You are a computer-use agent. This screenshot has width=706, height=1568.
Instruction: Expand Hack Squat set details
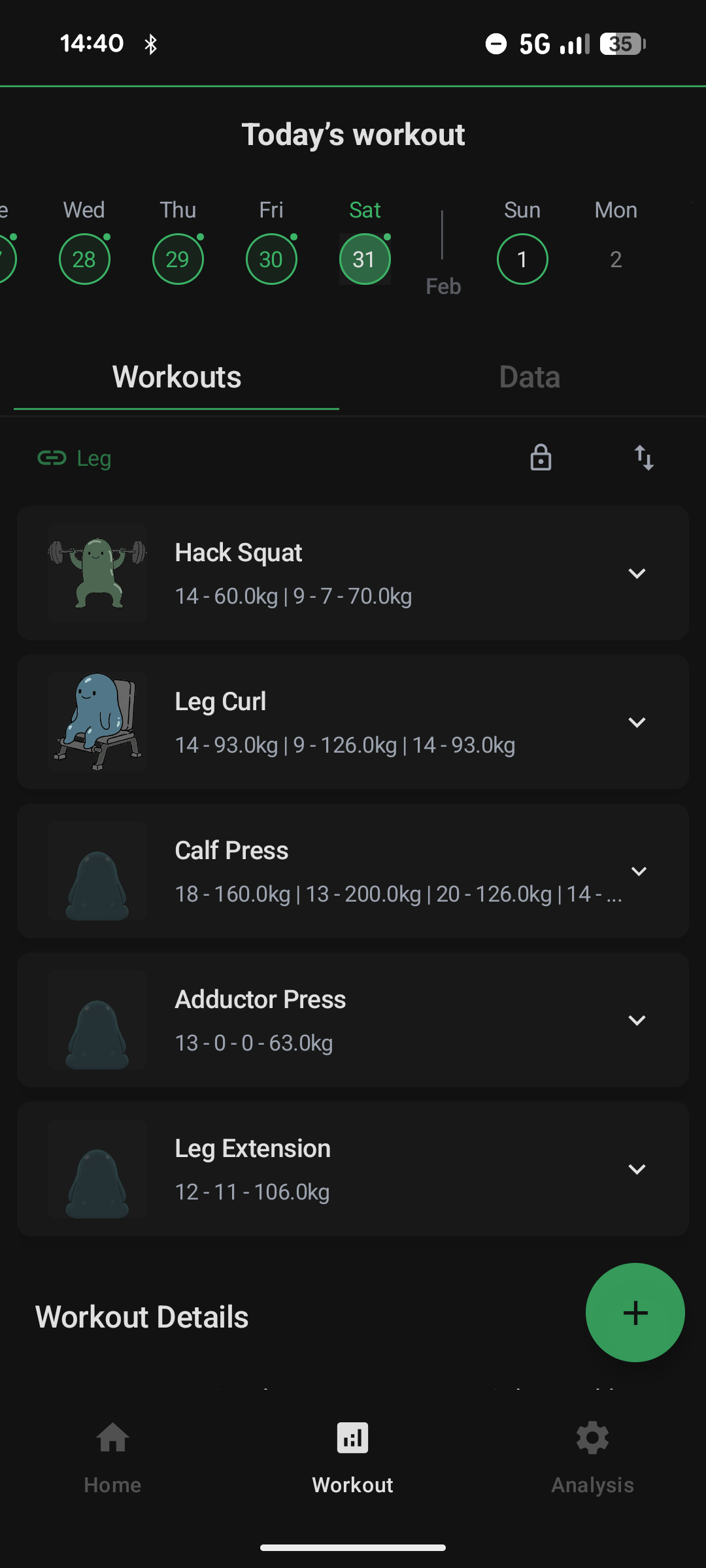(x=637, y=573)
